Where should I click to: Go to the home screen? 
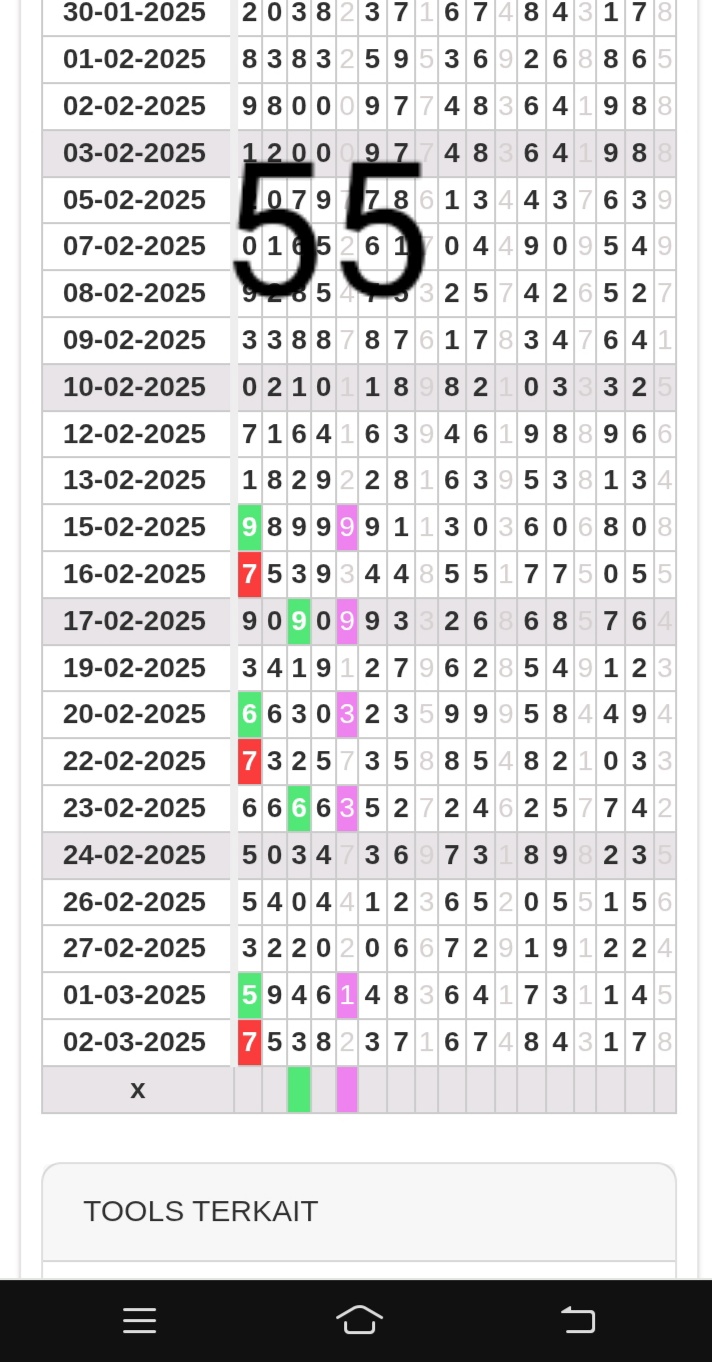(x=360, y=1320)
